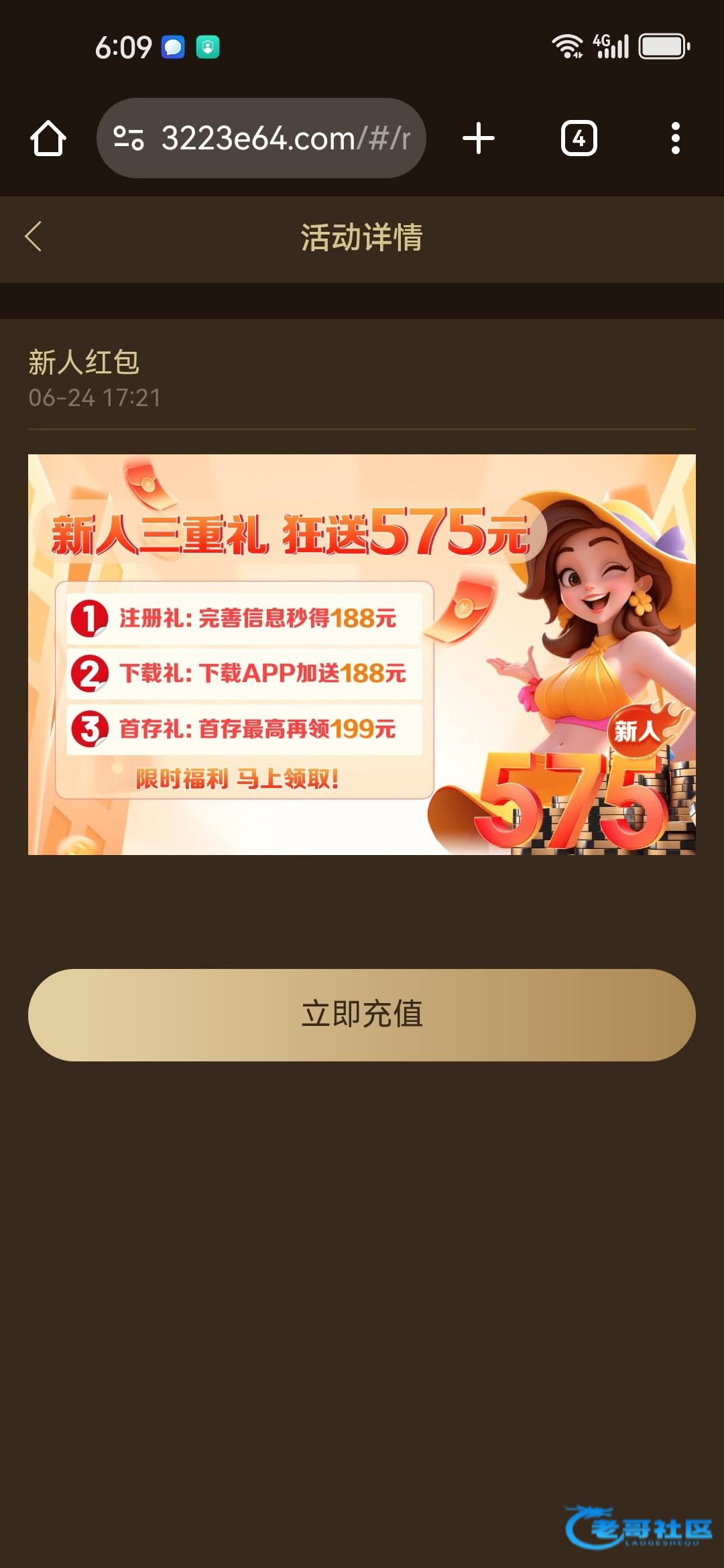Open a new browser tab

tap(479, 138)
